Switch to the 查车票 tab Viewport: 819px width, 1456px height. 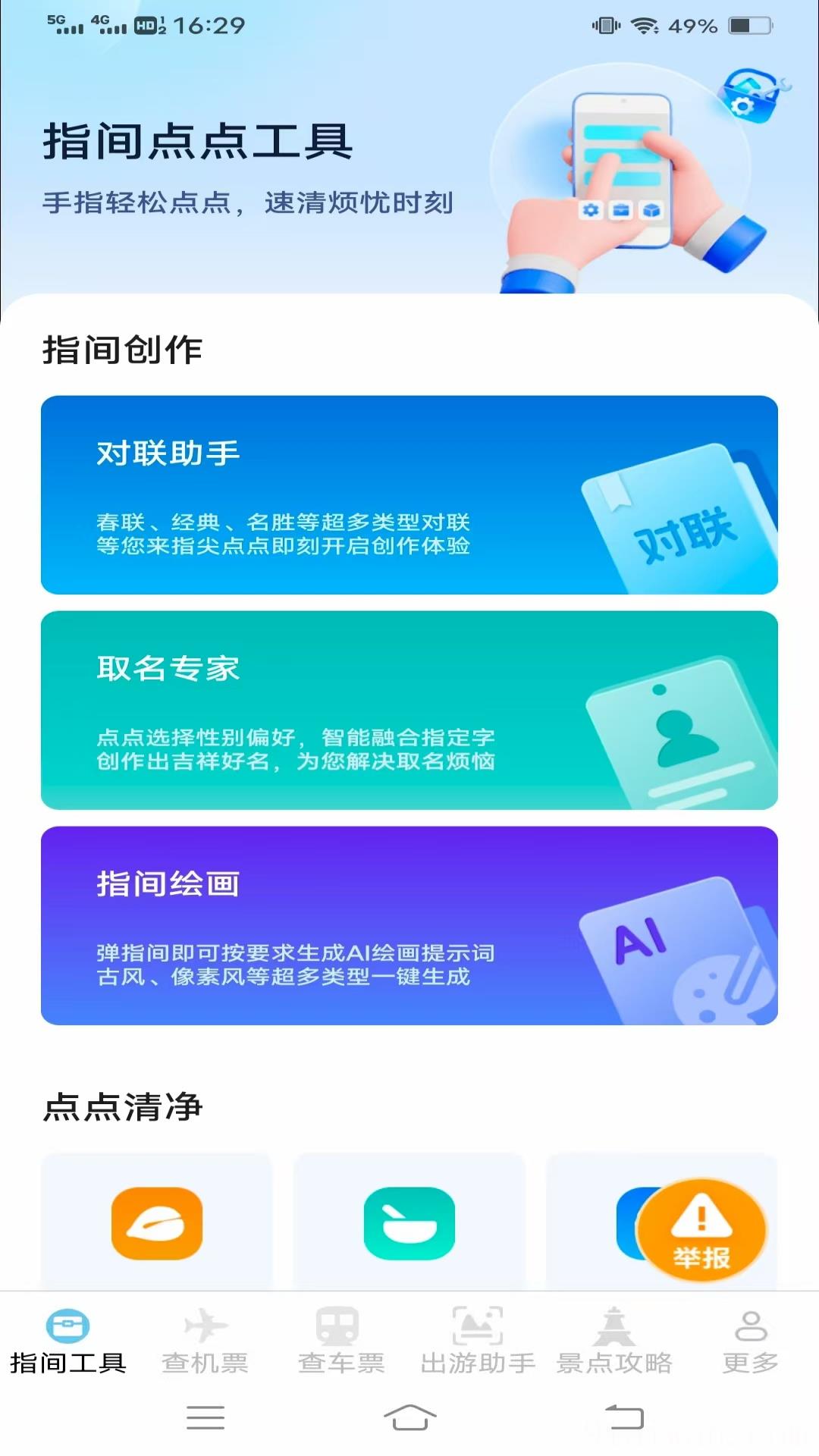pos(341,1341)
